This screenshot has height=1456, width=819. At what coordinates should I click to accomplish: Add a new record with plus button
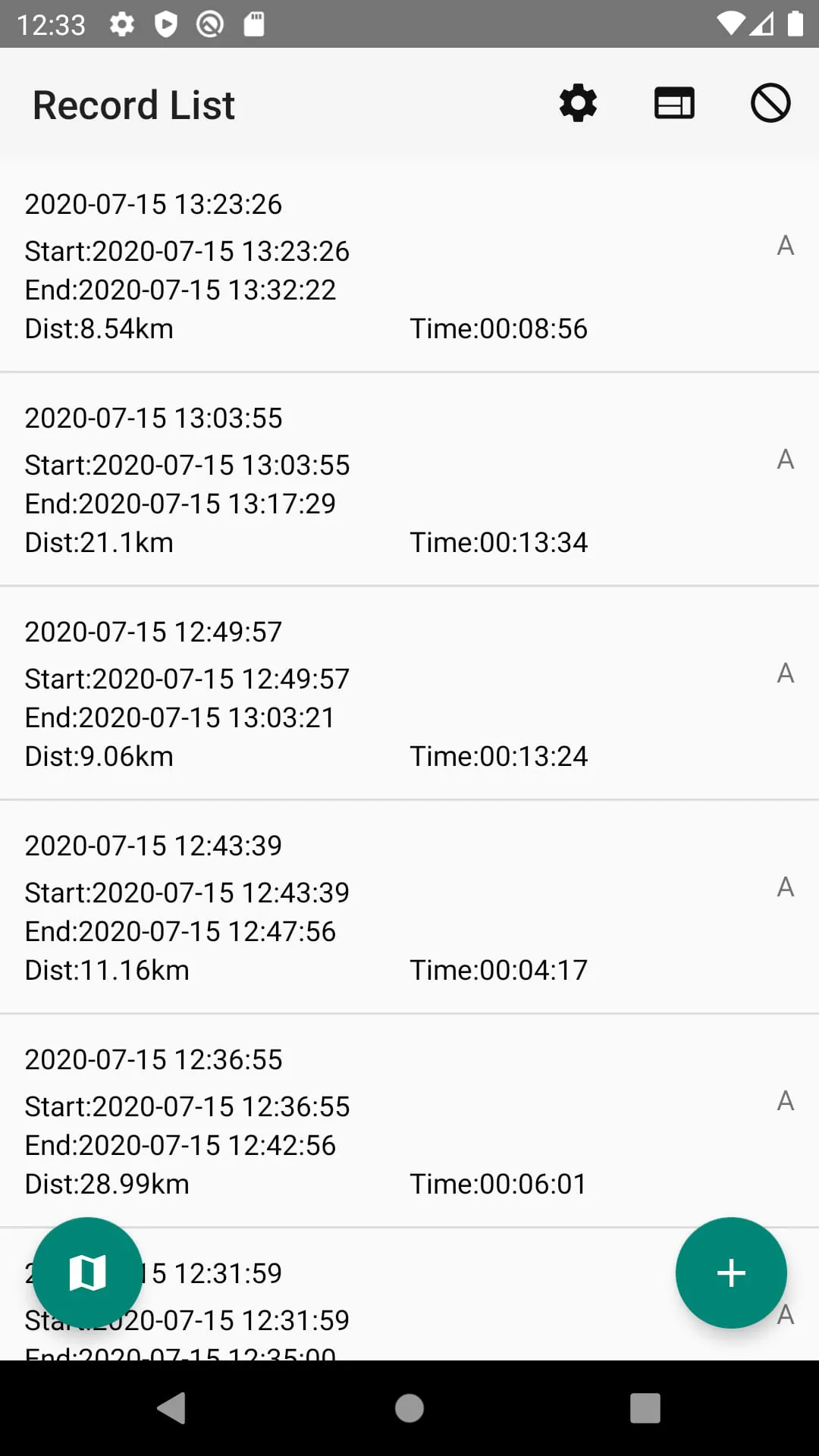pyautogui.click(x=731, y=1272)
